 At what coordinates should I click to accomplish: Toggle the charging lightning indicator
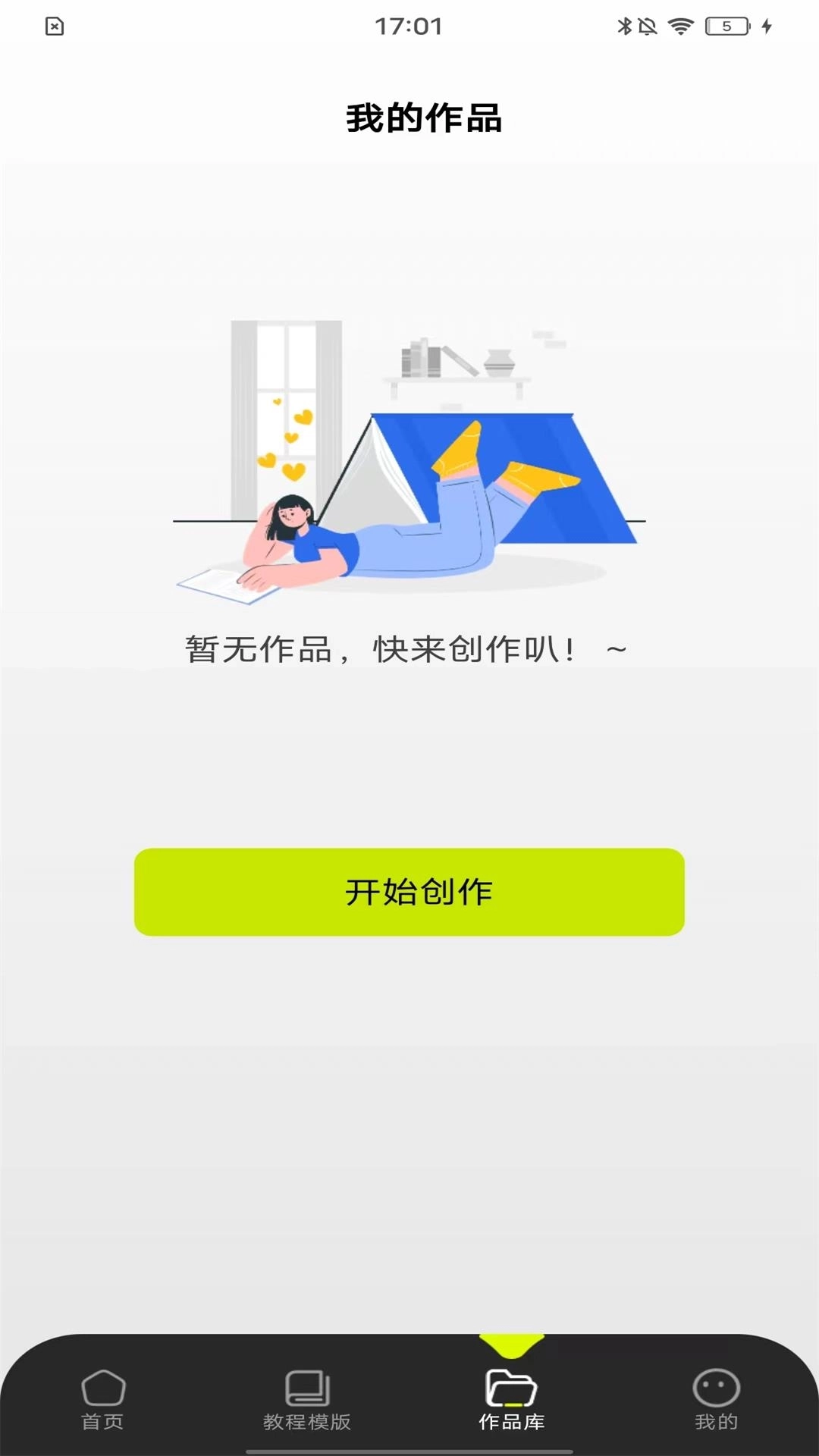pyautogui.click(x=766, y=24)
